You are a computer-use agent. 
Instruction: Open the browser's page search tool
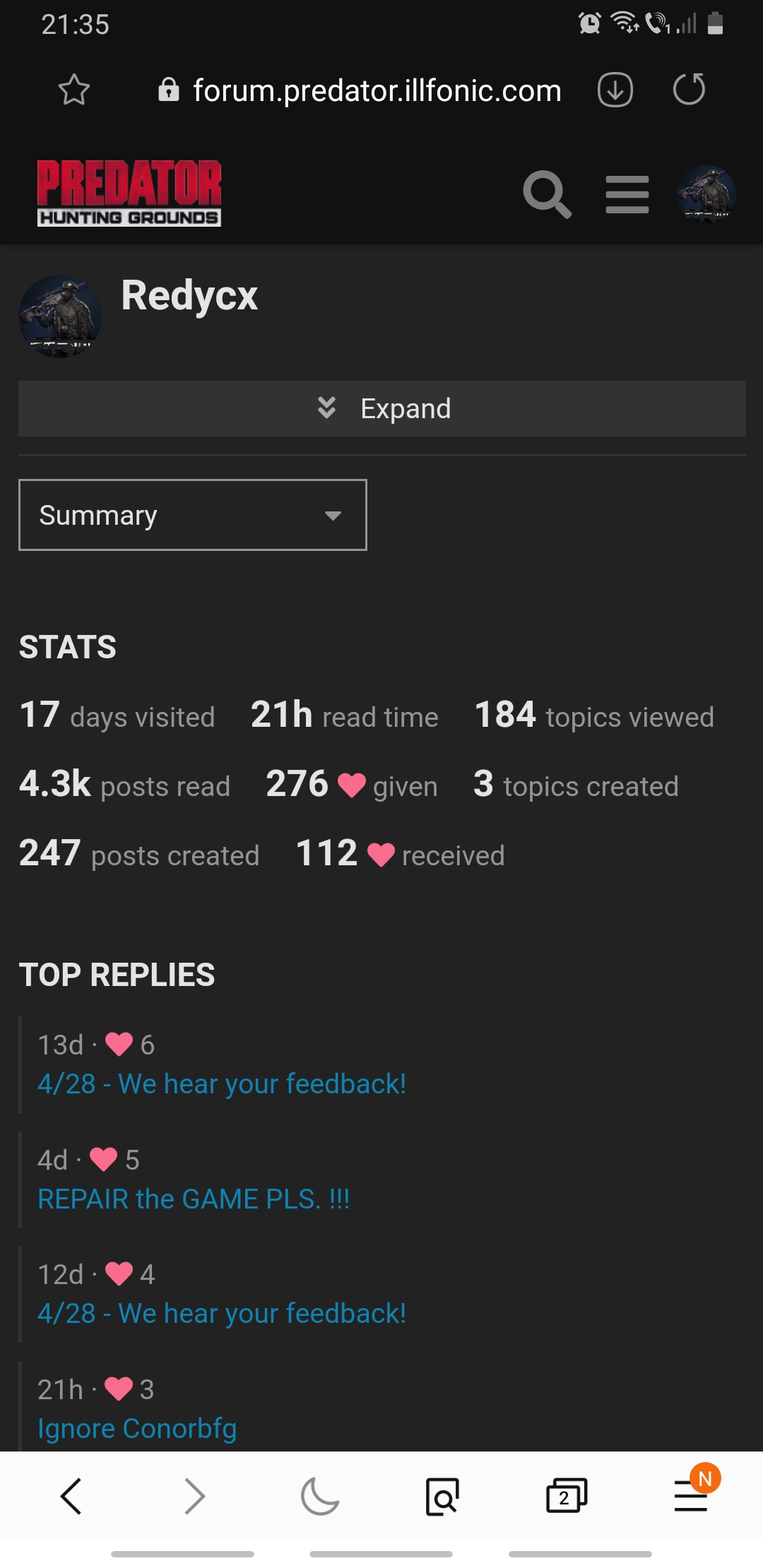click(442, 1496)
